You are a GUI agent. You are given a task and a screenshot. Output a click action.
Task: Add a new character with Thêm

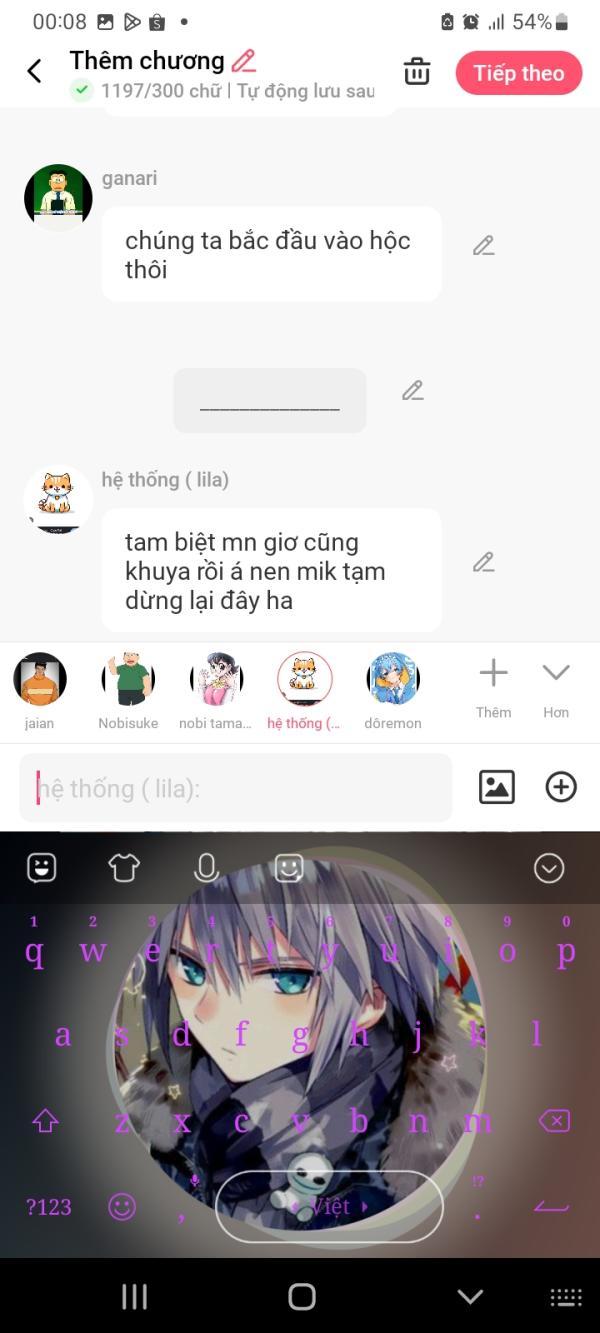[494, 688]
